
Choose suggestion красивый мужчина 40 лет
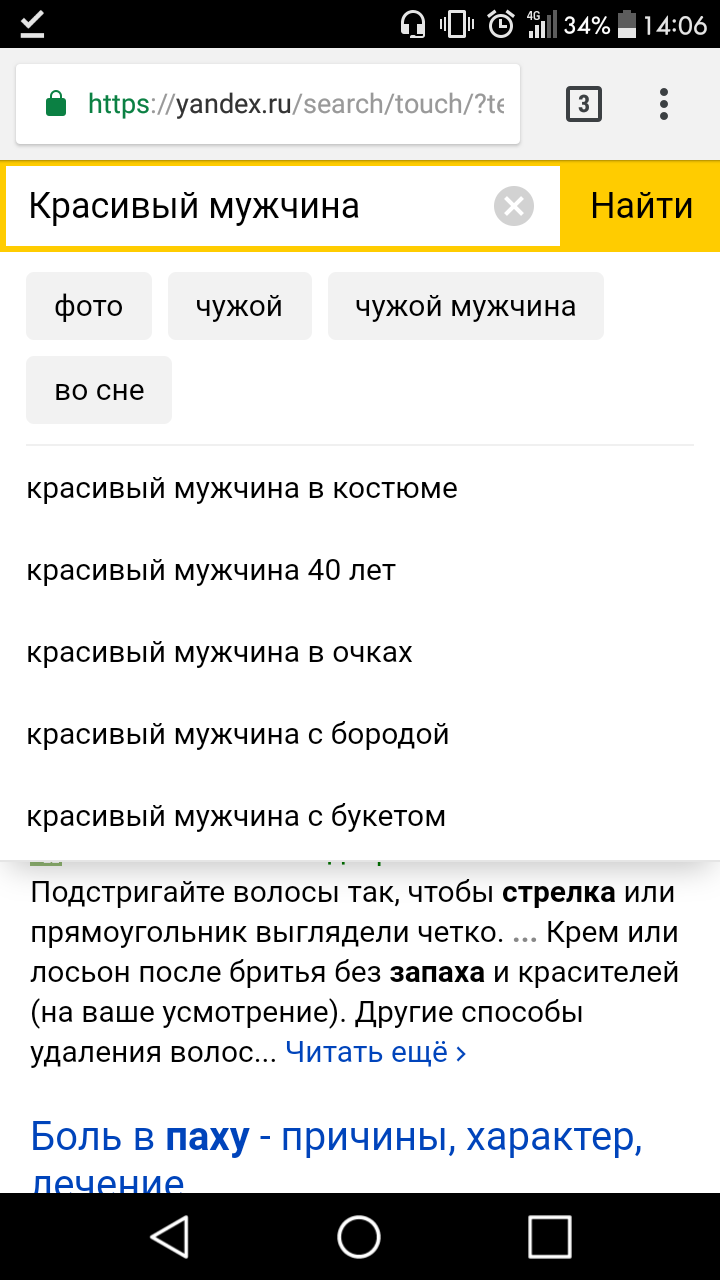click(211, 571)
